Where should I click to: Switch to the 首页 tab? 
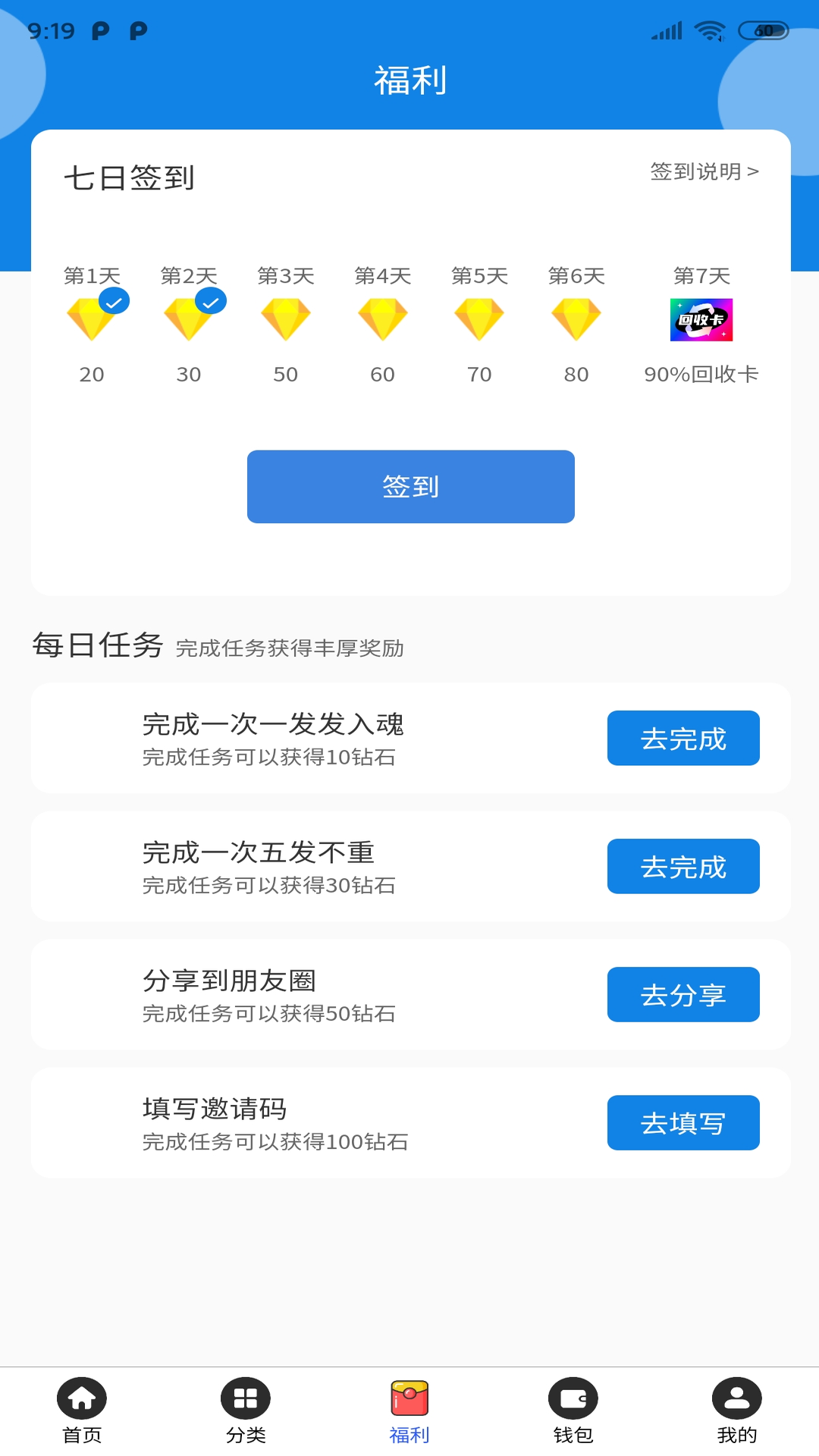(82, 1410)
